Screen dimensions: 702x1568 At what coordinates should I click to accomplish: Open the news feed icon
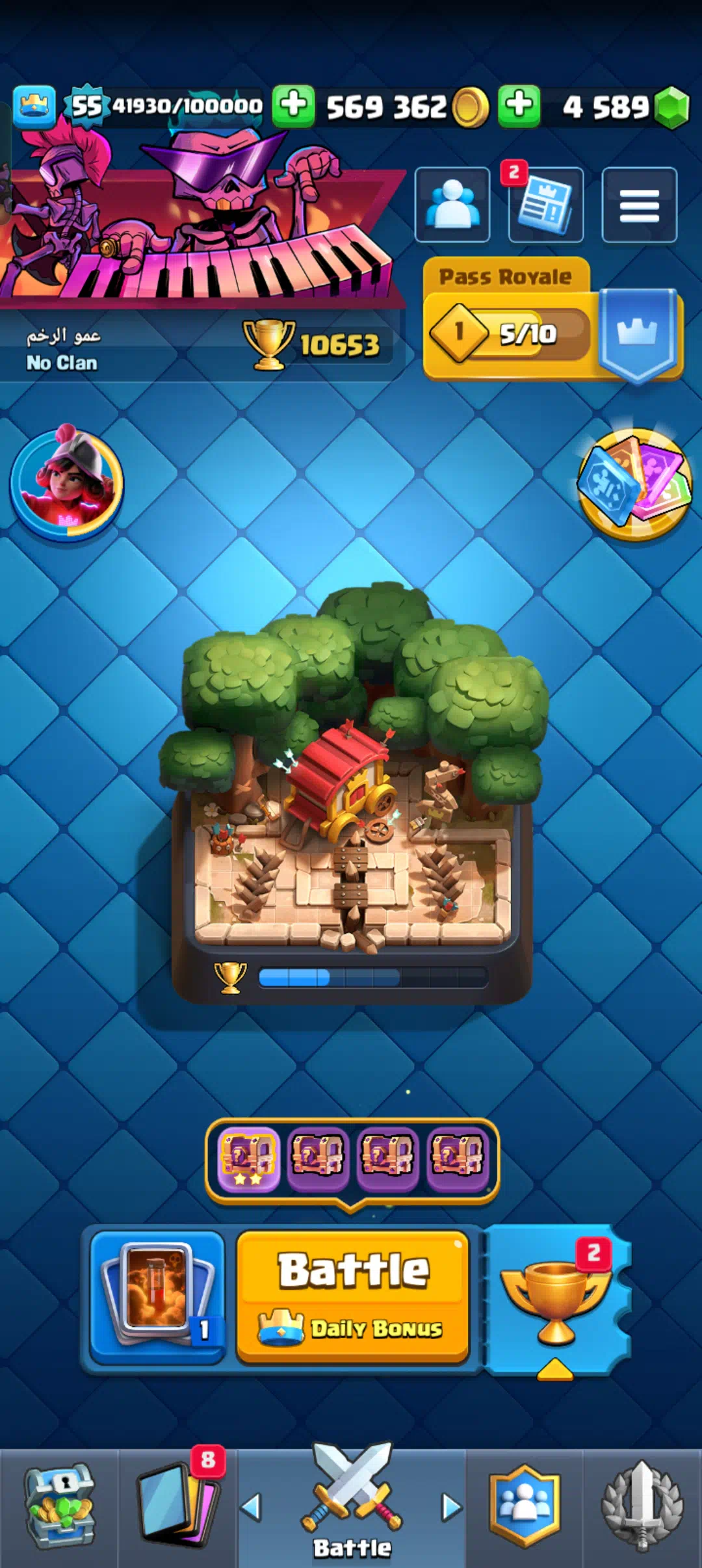(x=545, y=205)
